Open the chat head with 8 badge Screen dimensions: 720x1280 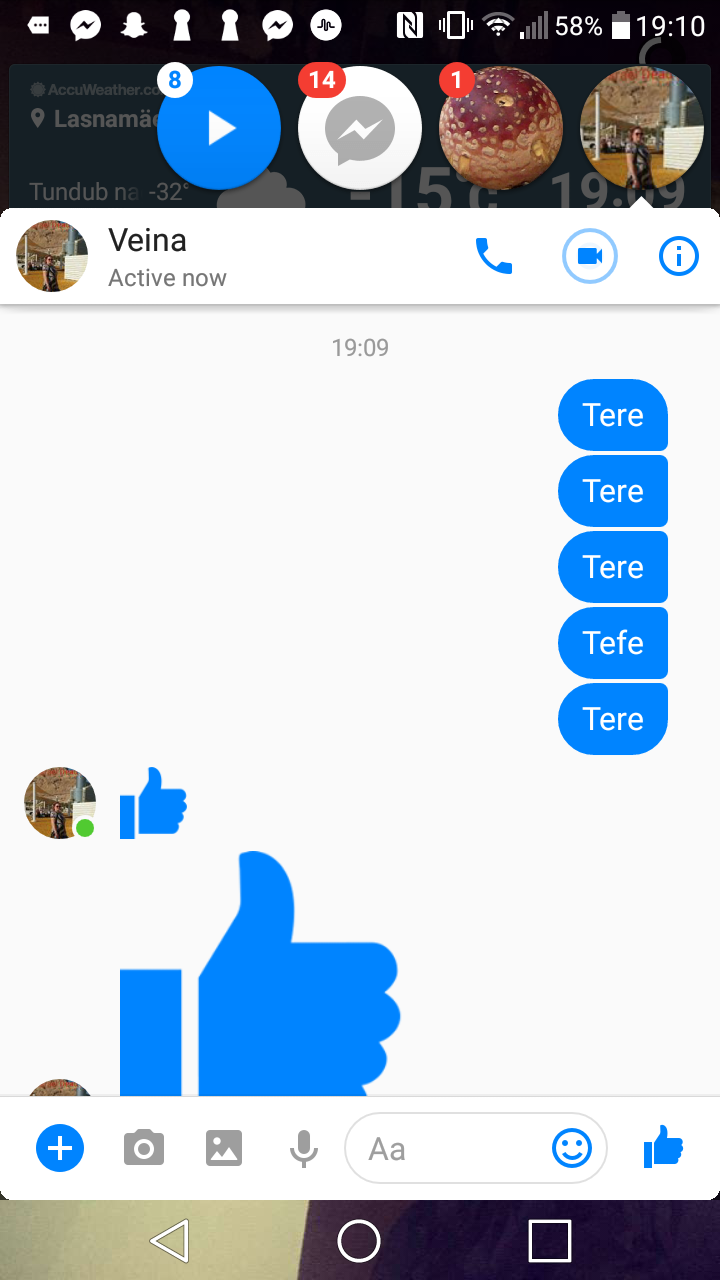coord(219,128)
